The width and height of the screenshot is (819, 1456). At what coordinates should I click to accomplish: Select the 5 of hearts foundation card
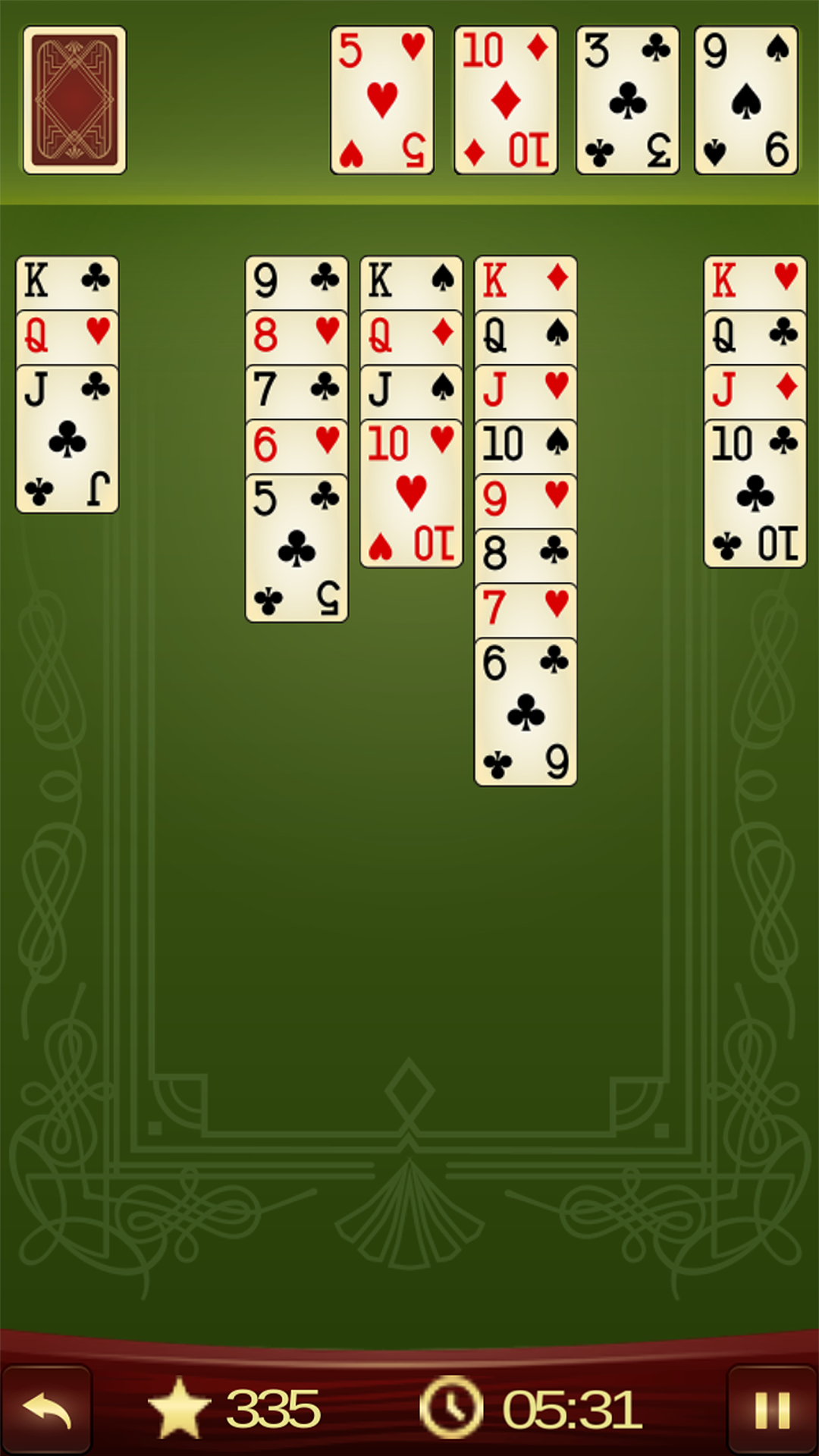click(382, 100)
